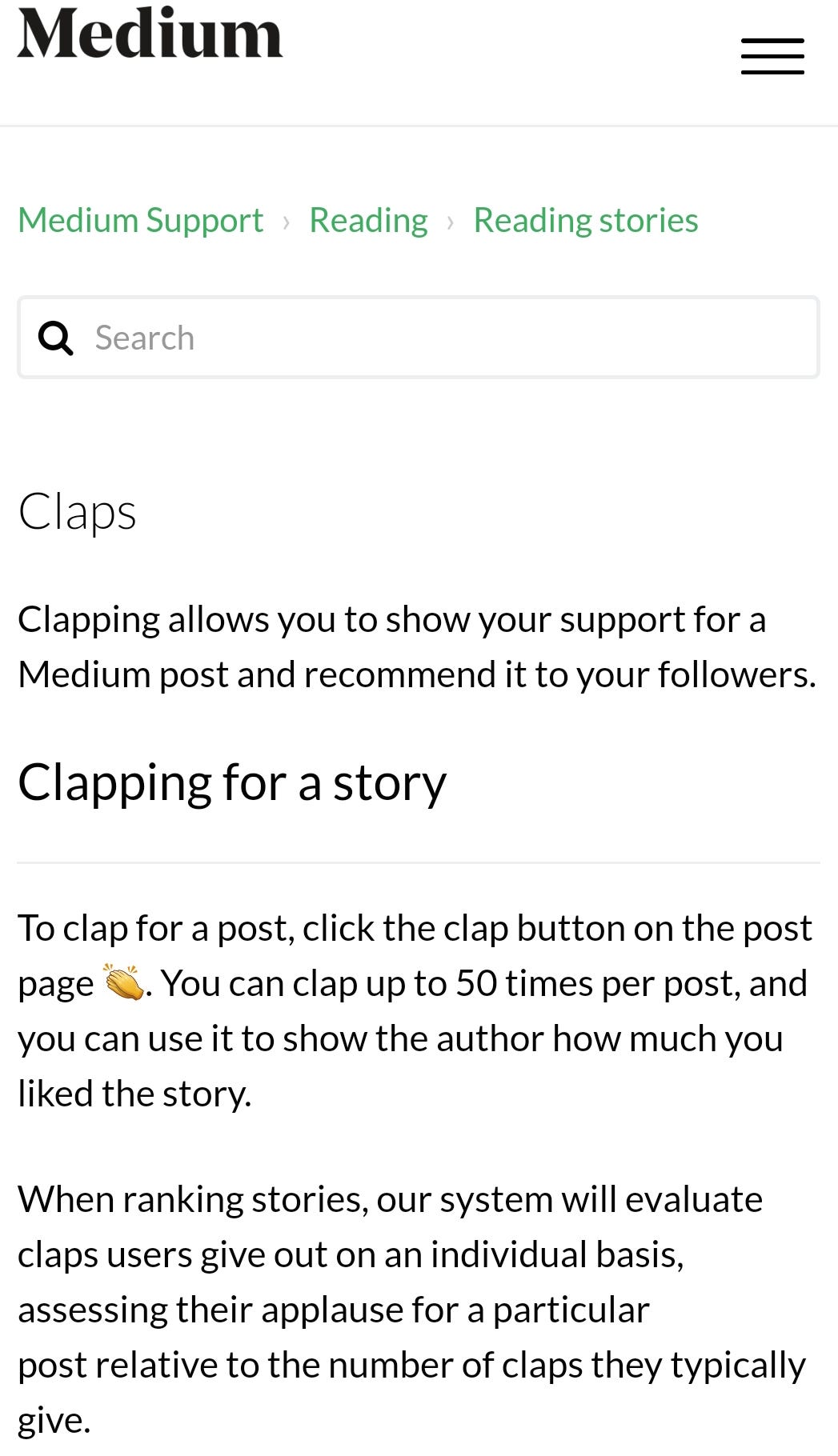Open the Reading breadcrumb link
The image size is (838, 1456).
(x=368, y=220)
